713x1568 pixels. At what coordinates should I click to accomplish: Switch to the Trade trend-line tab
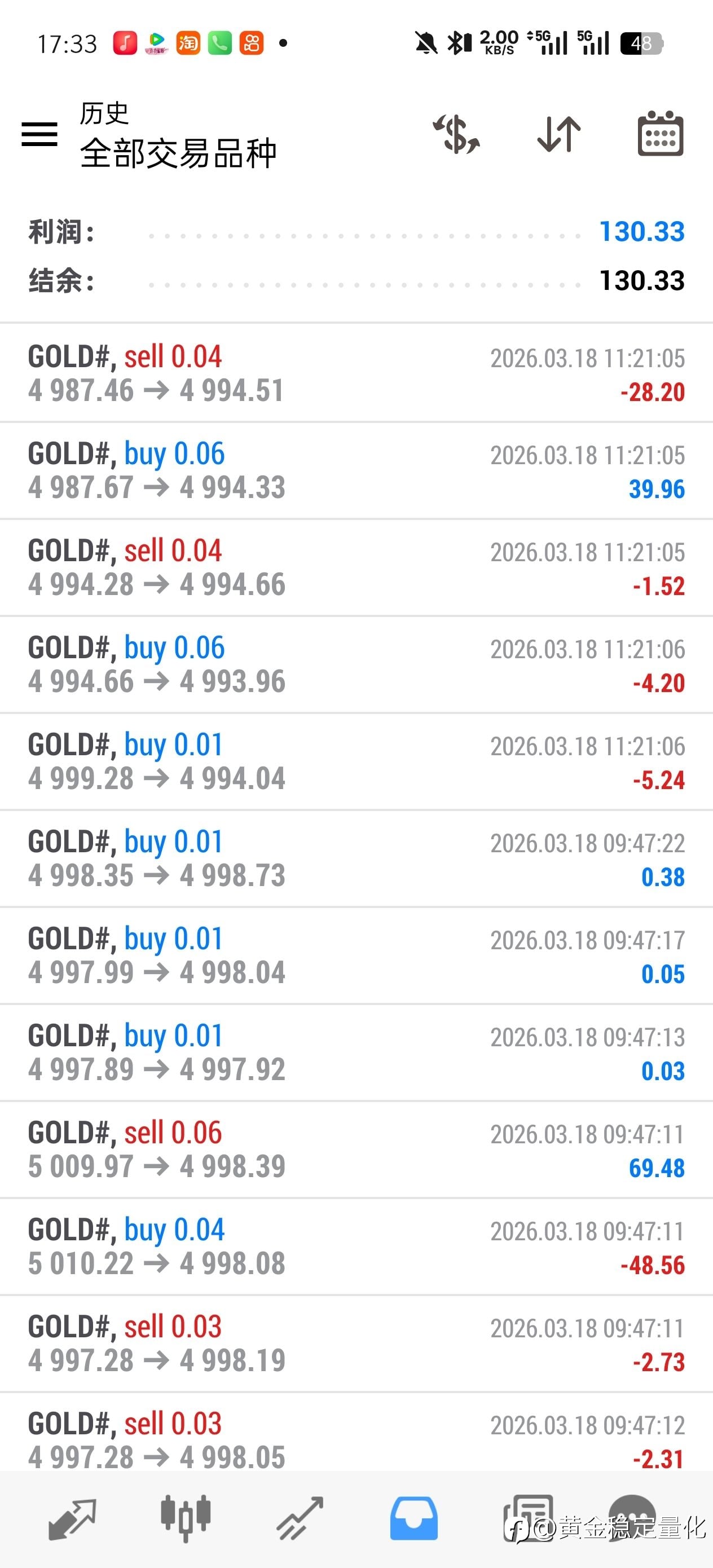click(x=300, y=1519)
